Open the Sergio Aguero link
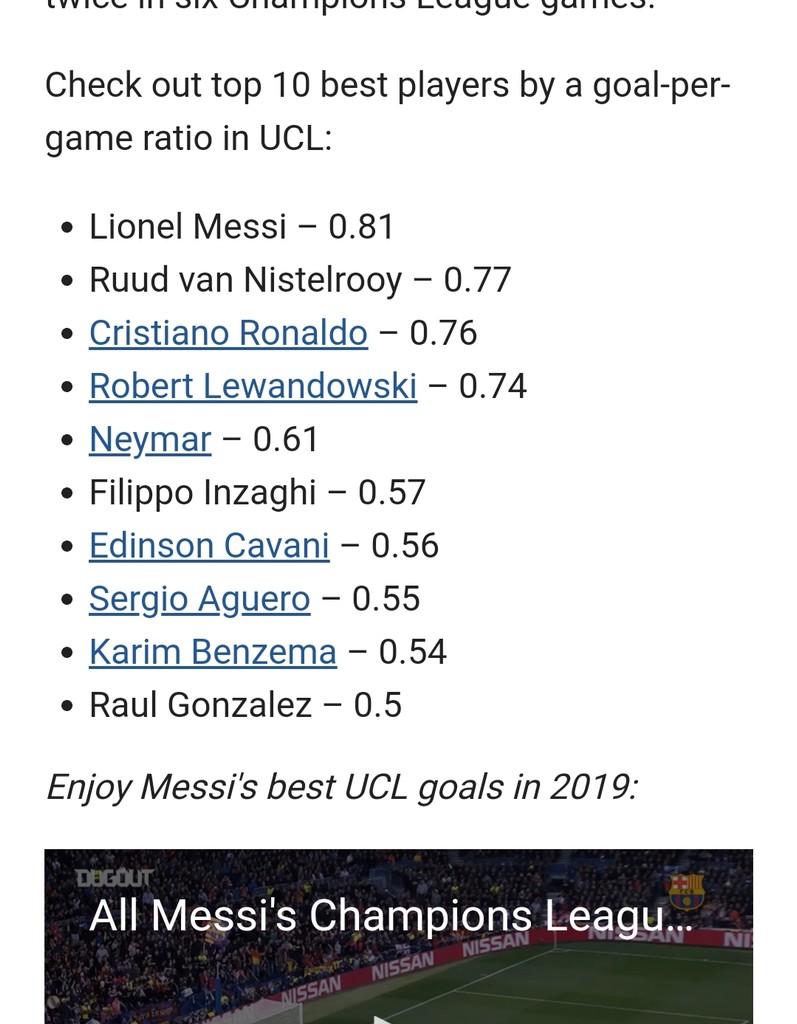797x1024 pixels. point(199,598)
